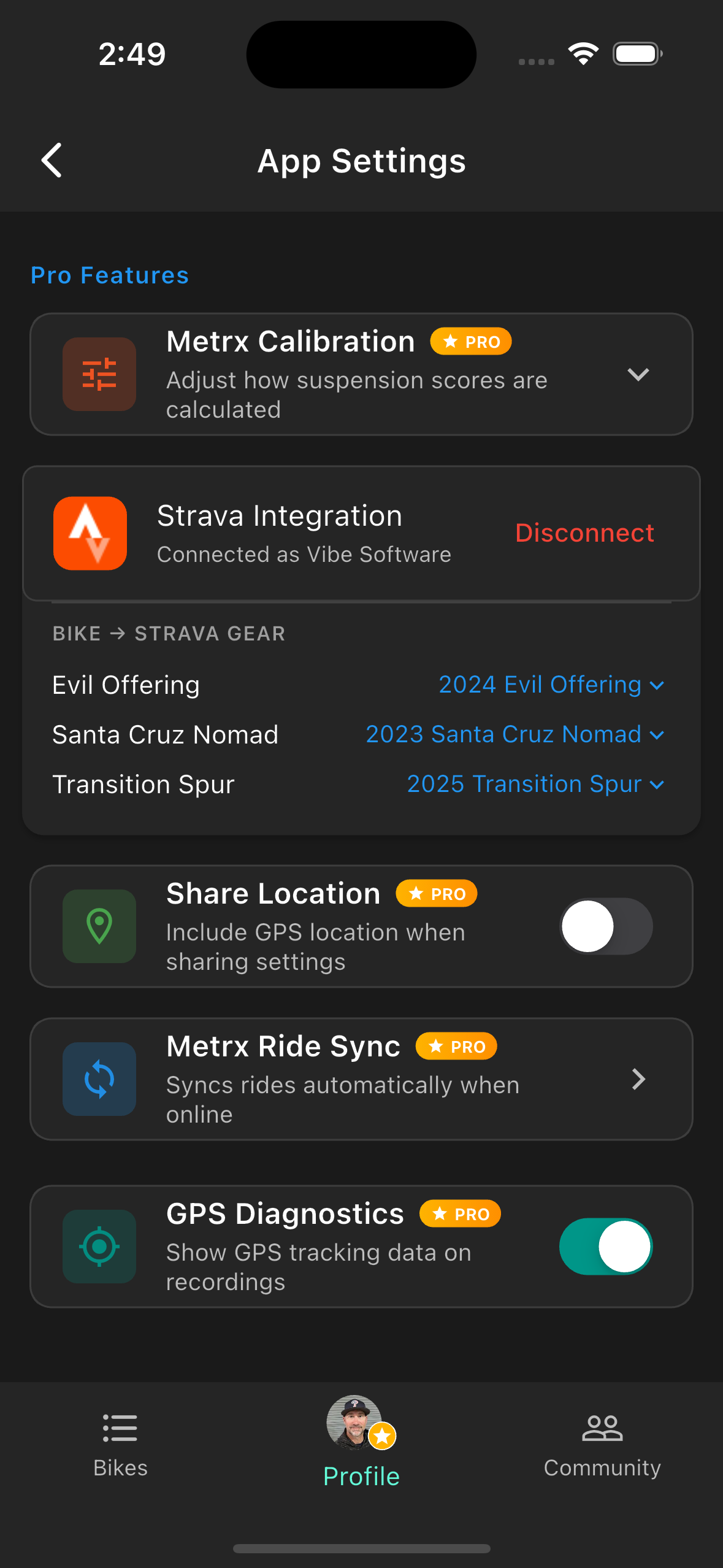Expand the Metrx Calibration section

point(638,375)
